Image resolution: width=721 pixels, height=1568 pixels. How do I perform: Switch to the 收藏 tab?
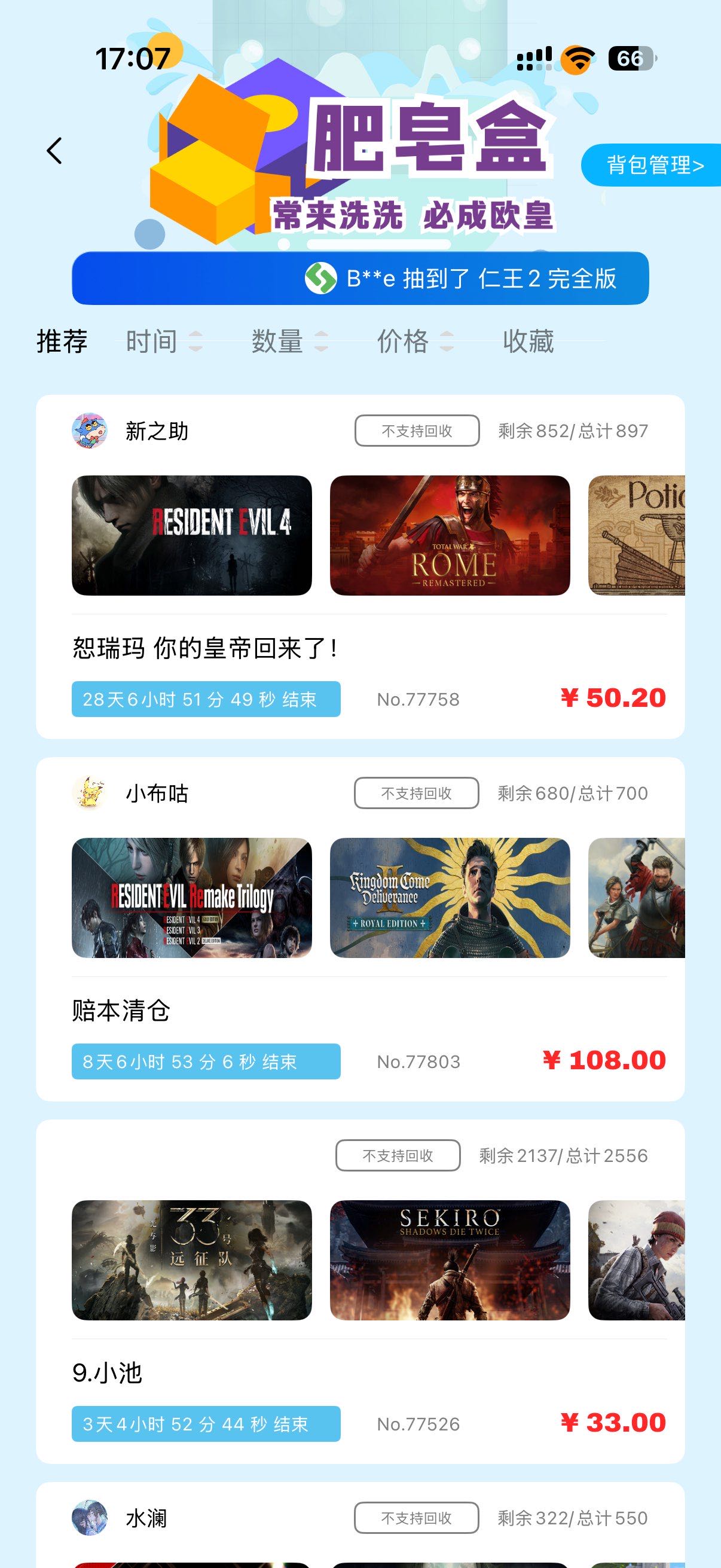[x=528, y=341]
